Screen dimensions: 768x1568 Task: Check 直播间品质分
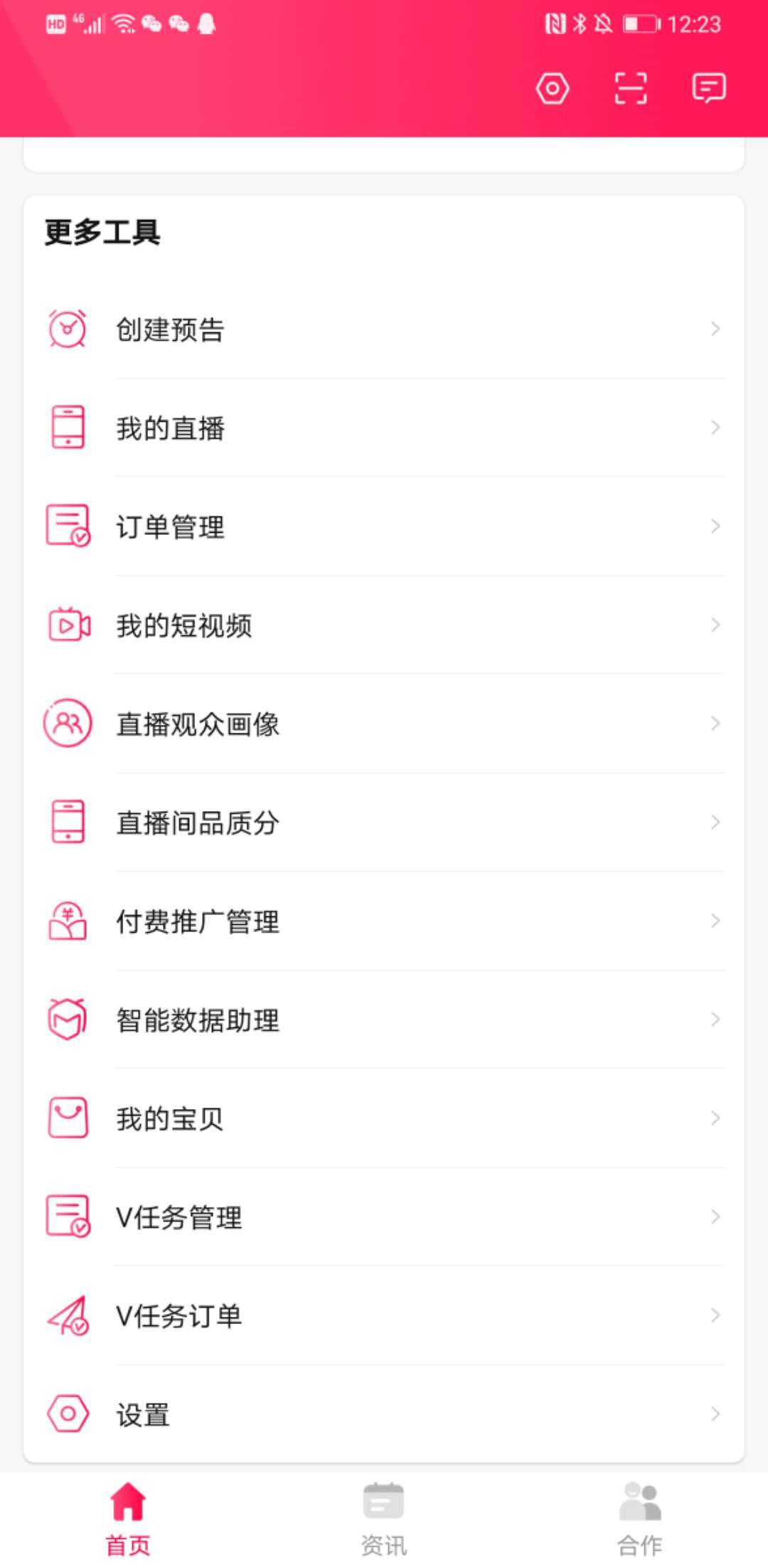(384, 822)
